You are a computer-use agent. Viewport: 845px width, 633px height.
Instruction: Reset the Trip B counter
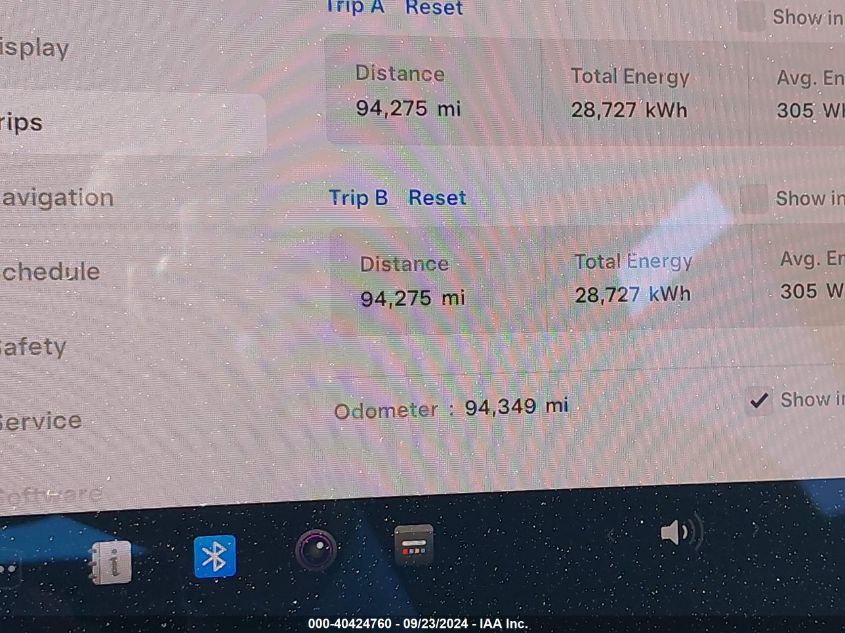pyautogui.click(x=437, y=198)
